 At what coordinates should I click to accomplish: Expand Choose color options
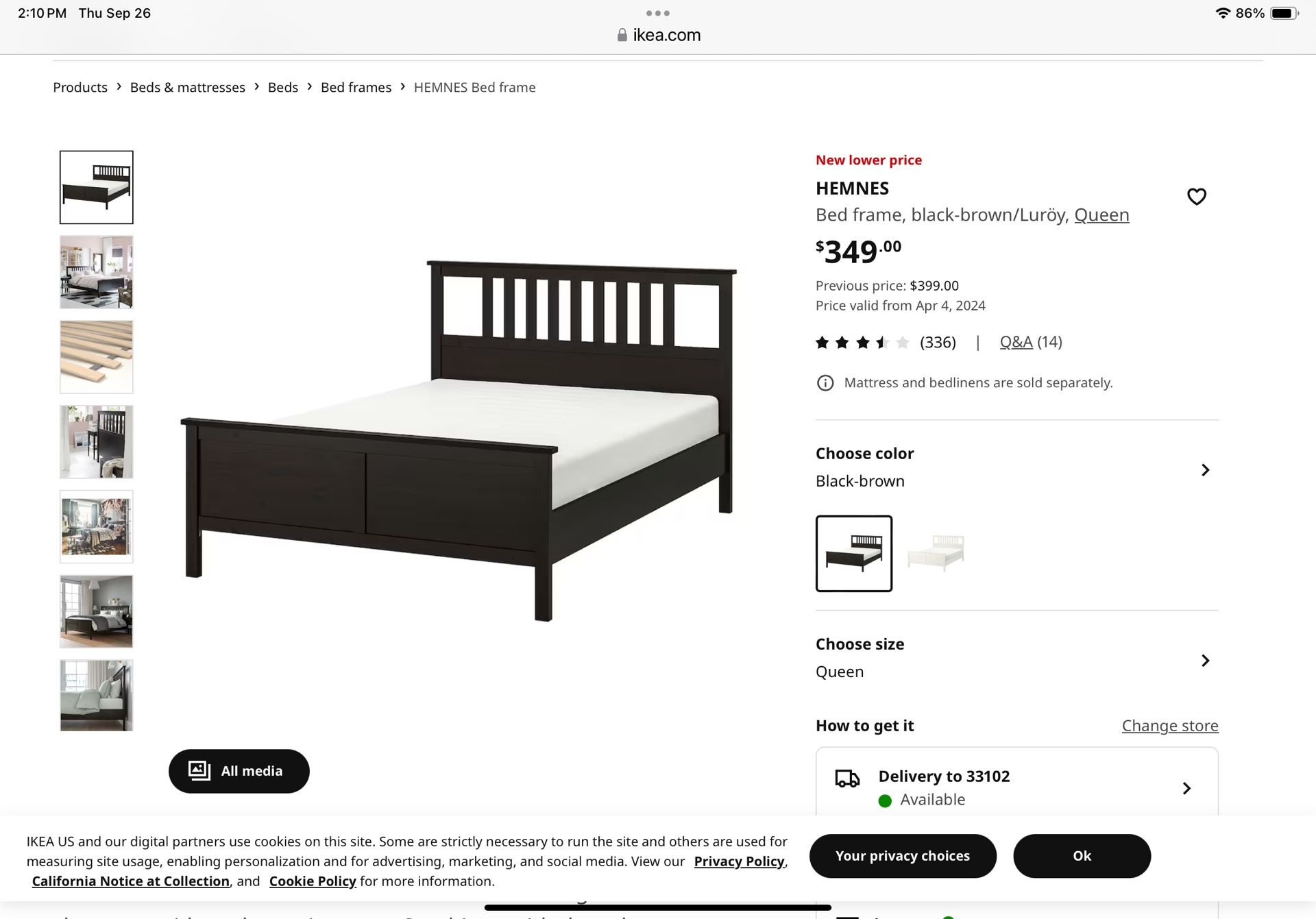pos(1205,469)
